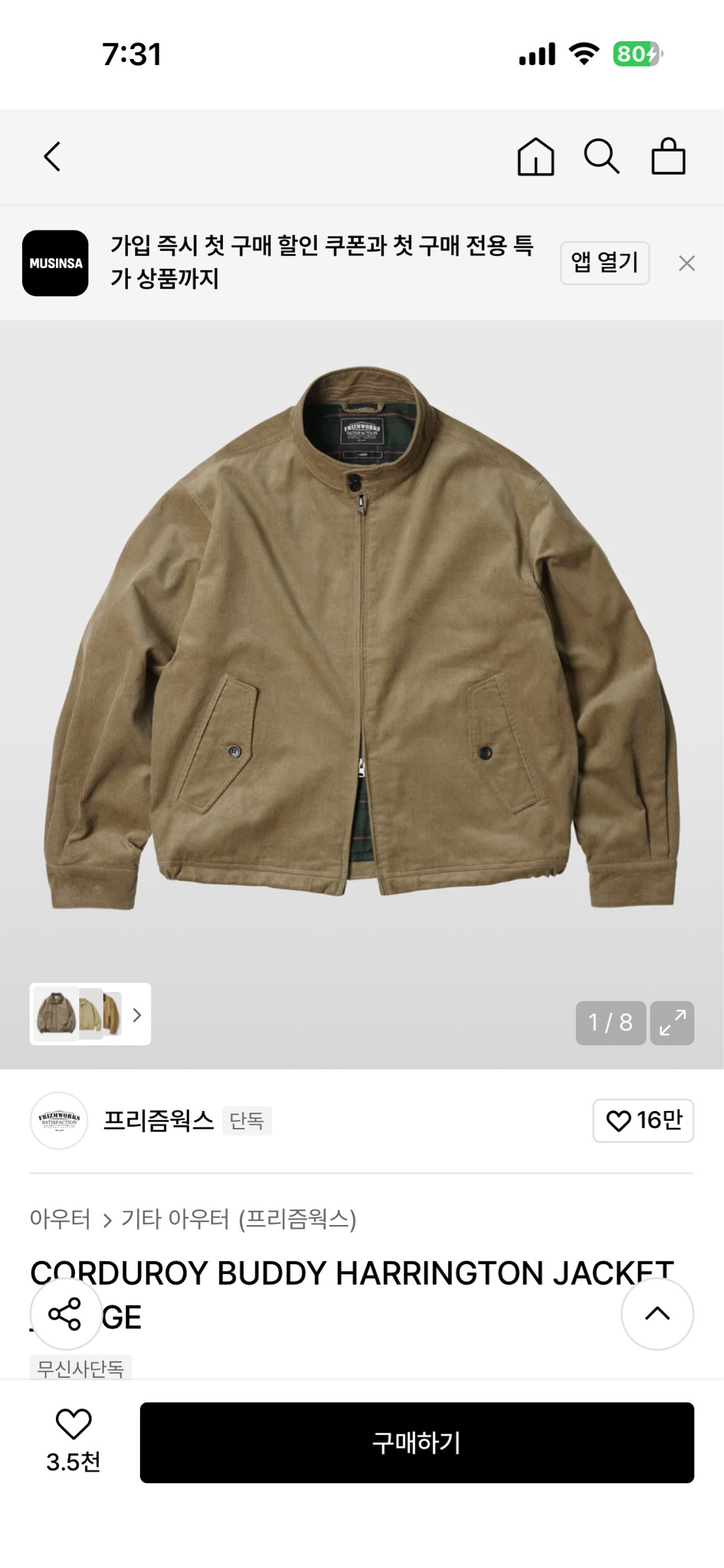Tap the back arrow at top left

[x=52, y=156]
